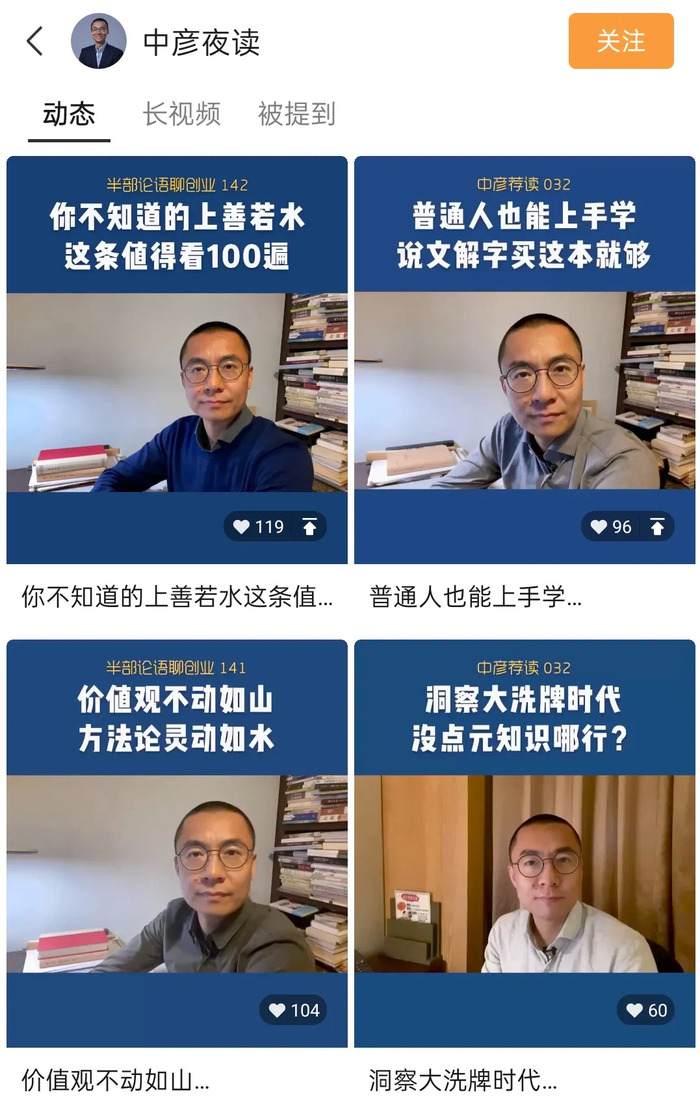Viewport: 700px width, 1101px height.
Task: Tap the pin-to-top icon beside 96 likes
Action: click(657, 527)
